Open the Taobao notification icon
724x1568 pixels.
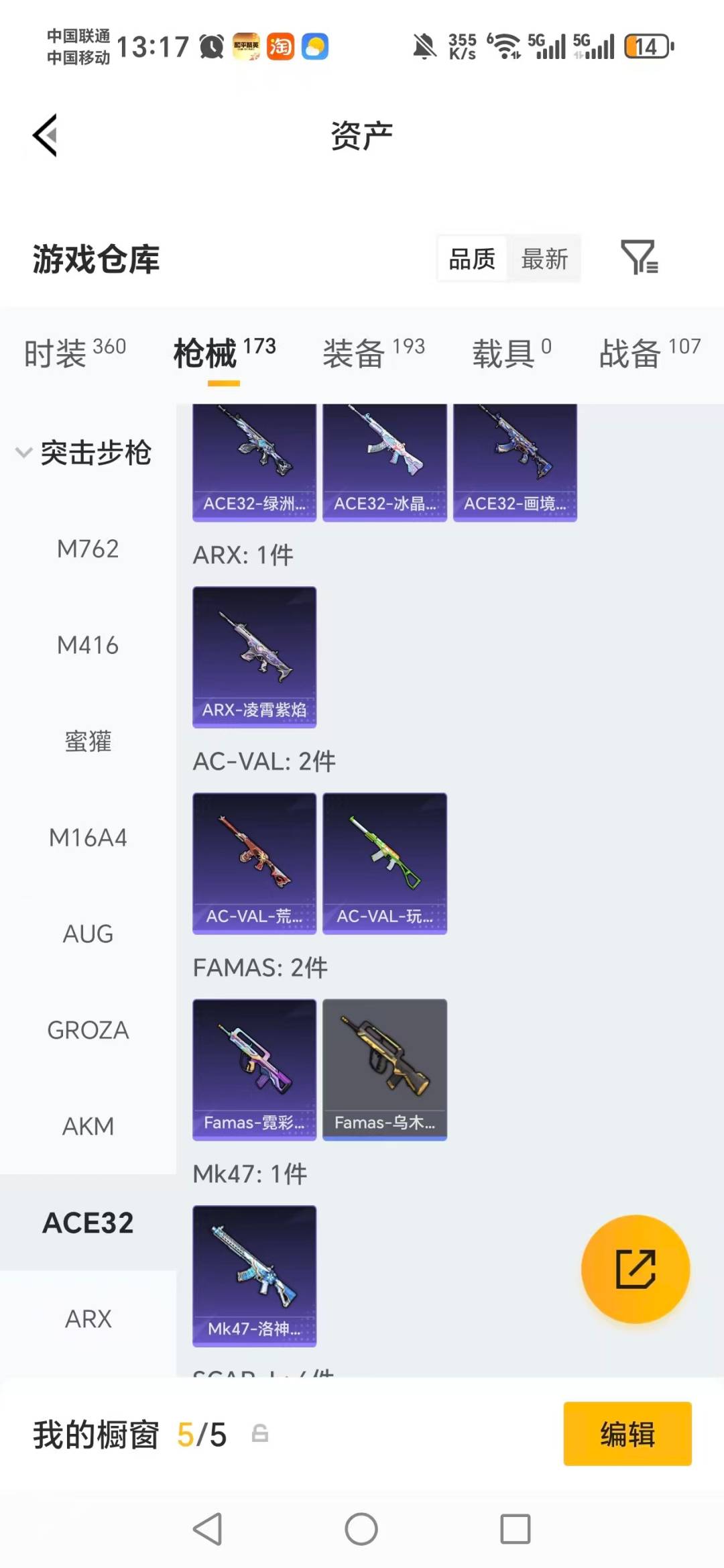pyautogui.click(x=280, y=46)
